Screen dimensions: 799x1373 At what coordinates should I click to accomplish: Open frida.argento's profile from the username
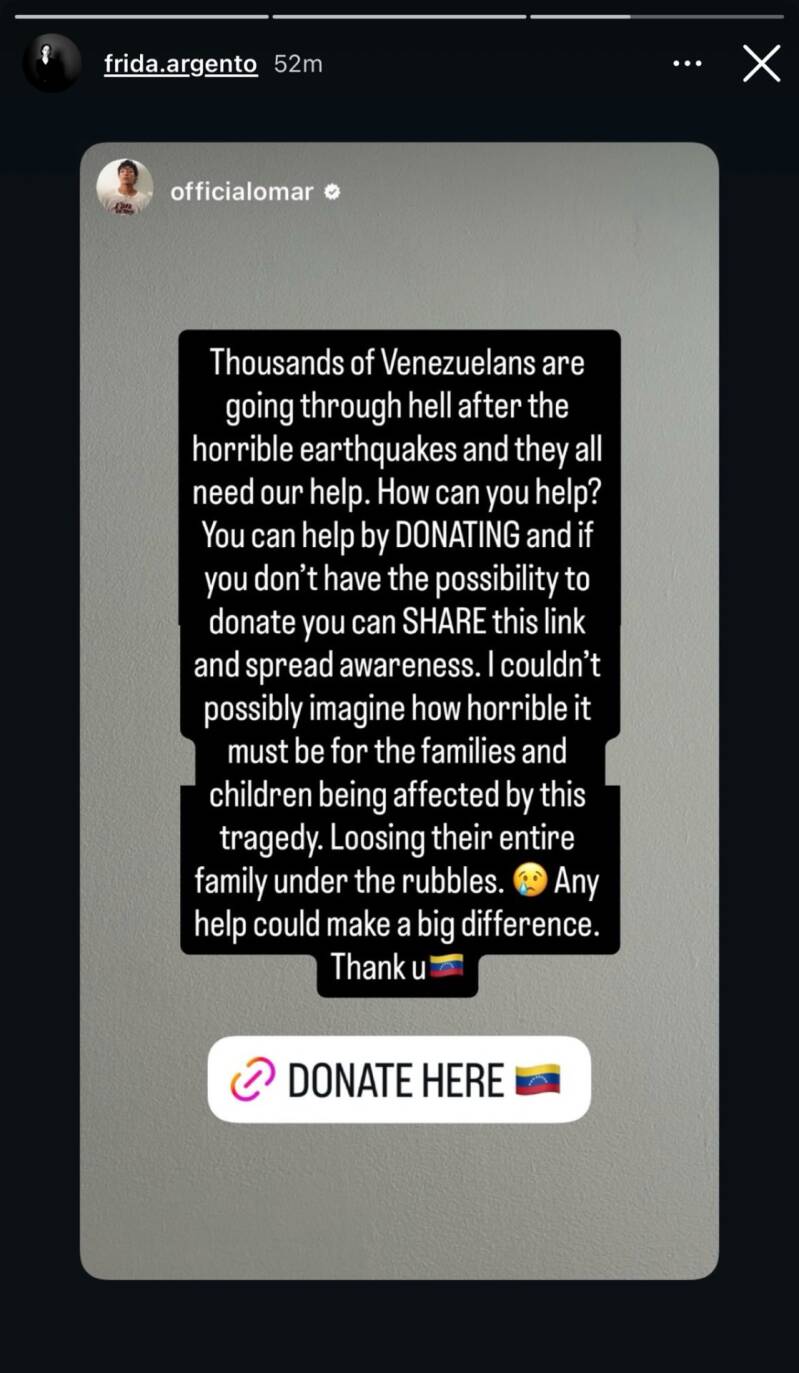[x=181, y=64]
